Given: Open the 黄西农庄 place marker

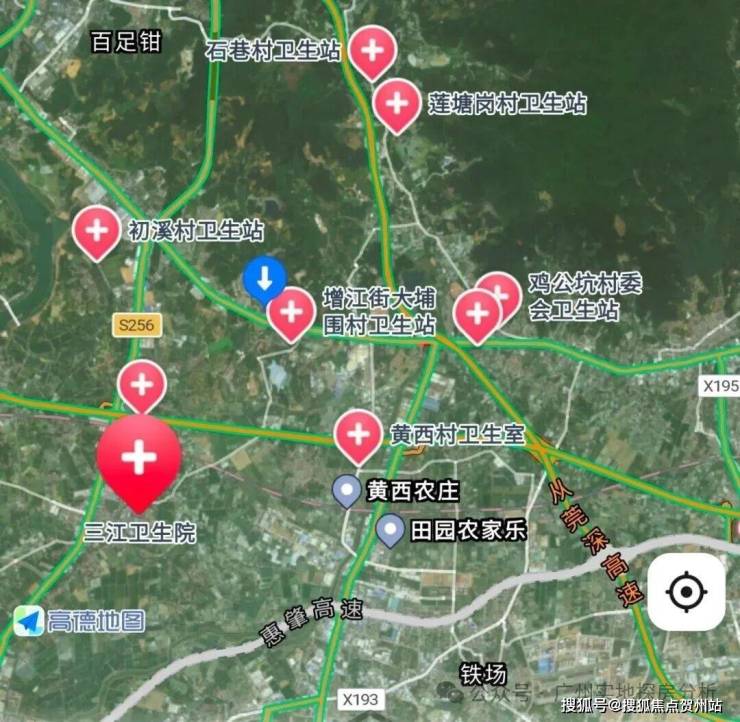Looking at the screenshot, I should tap(346, 490).
